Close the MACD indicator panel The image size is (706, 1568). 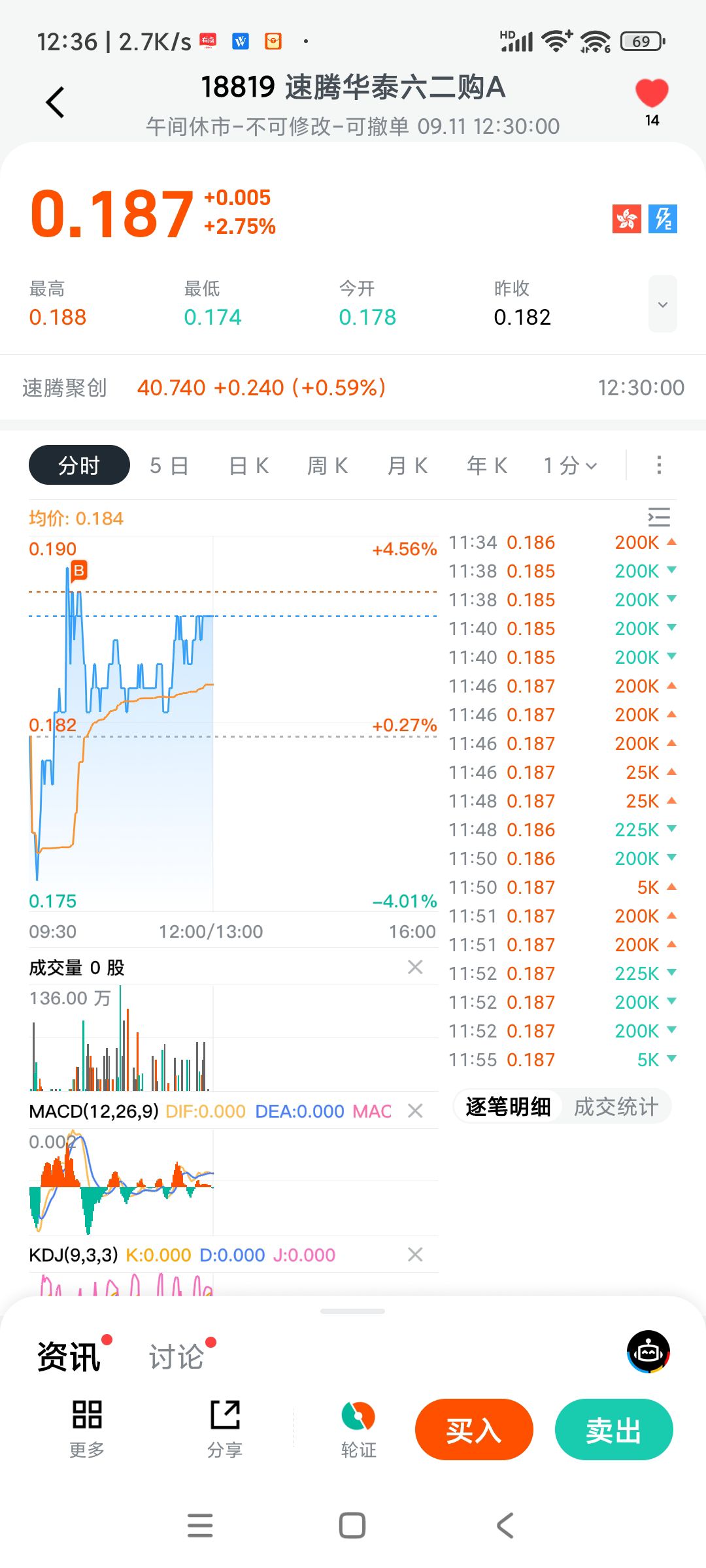click(415, 1111)
